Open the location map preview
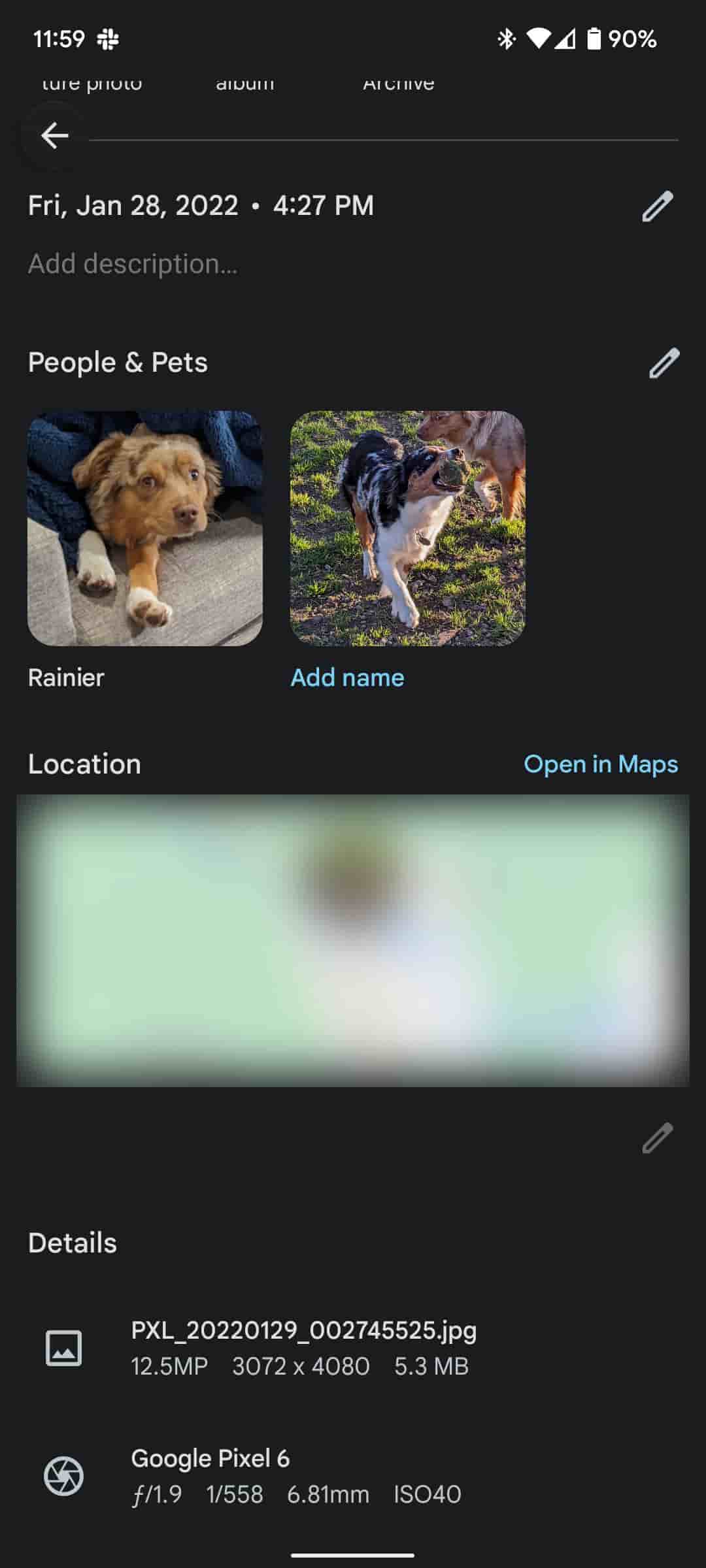This screenshot has width=706, height=1568. [353, 941]
